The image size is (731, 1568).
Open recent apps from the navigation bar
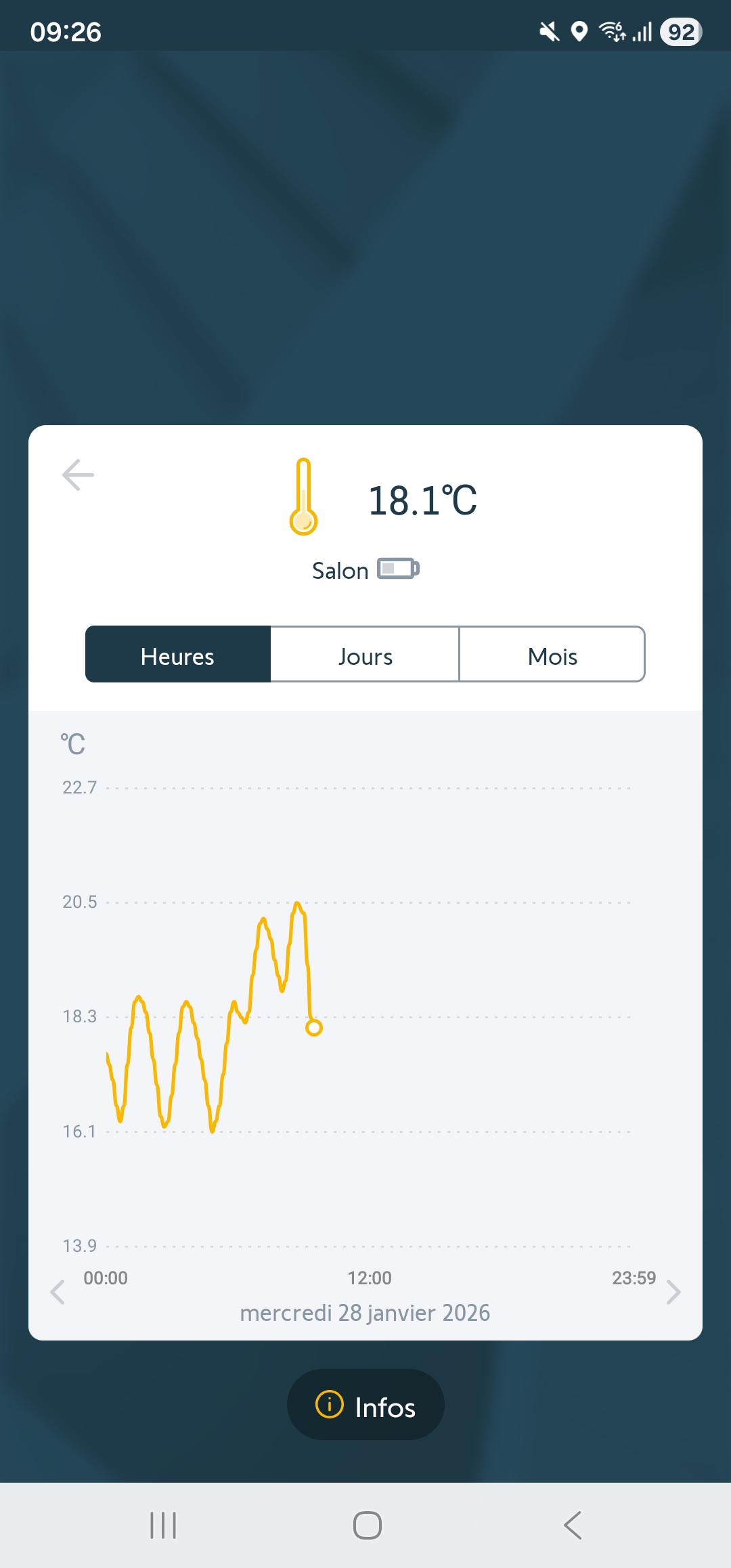point(163,1525)
